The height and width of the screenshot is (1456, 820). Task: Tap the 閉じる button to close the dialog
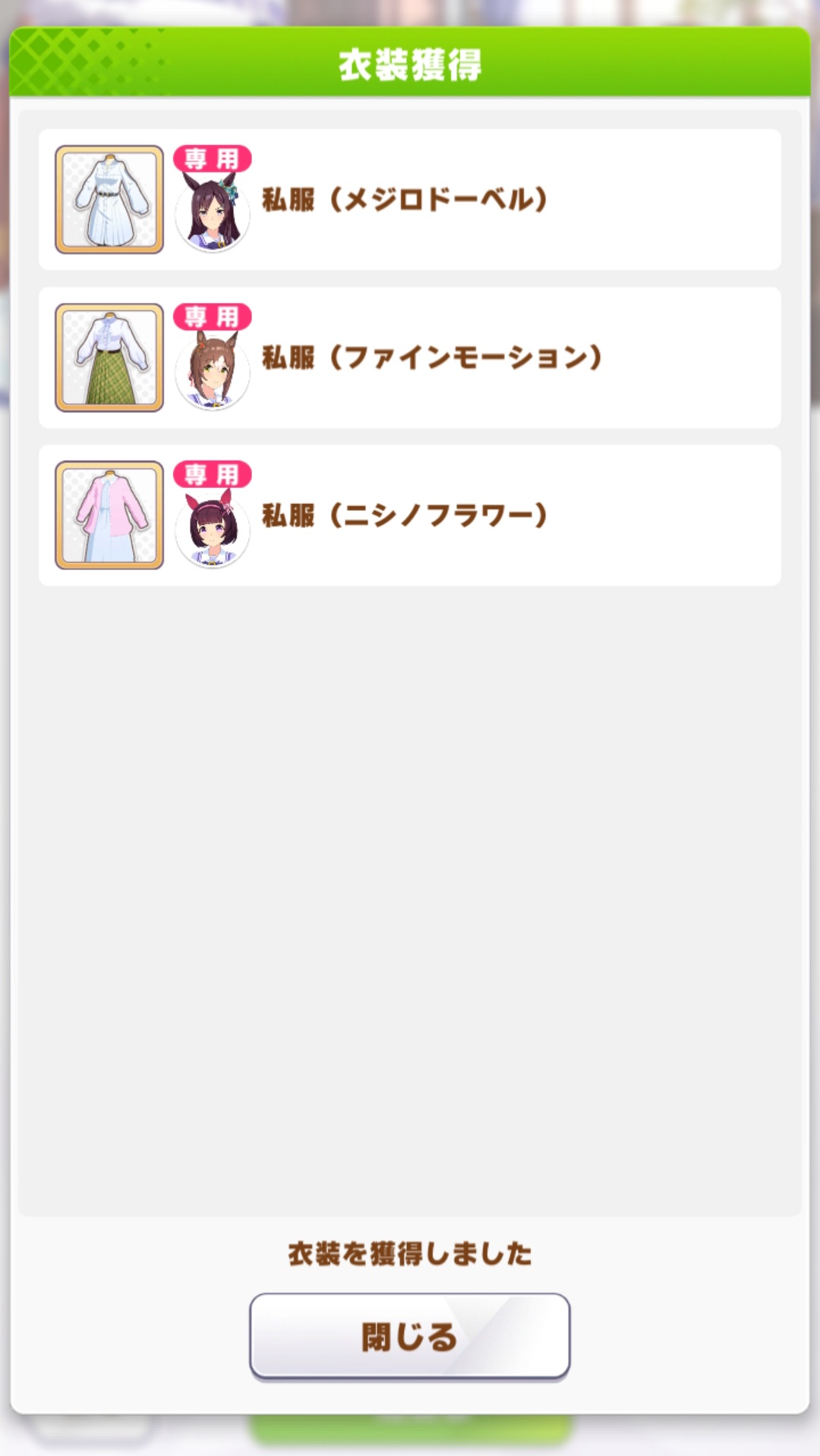[409, 1336]
